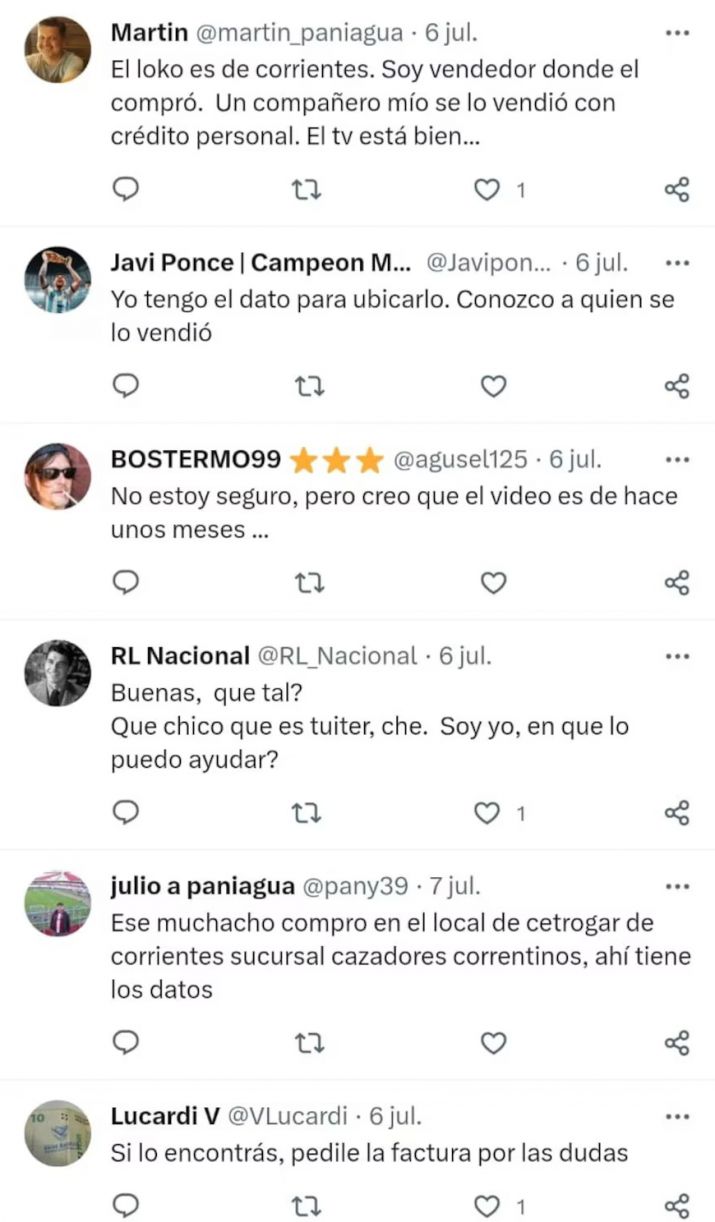Open Martin's profile picture

[x=57, y=49]
